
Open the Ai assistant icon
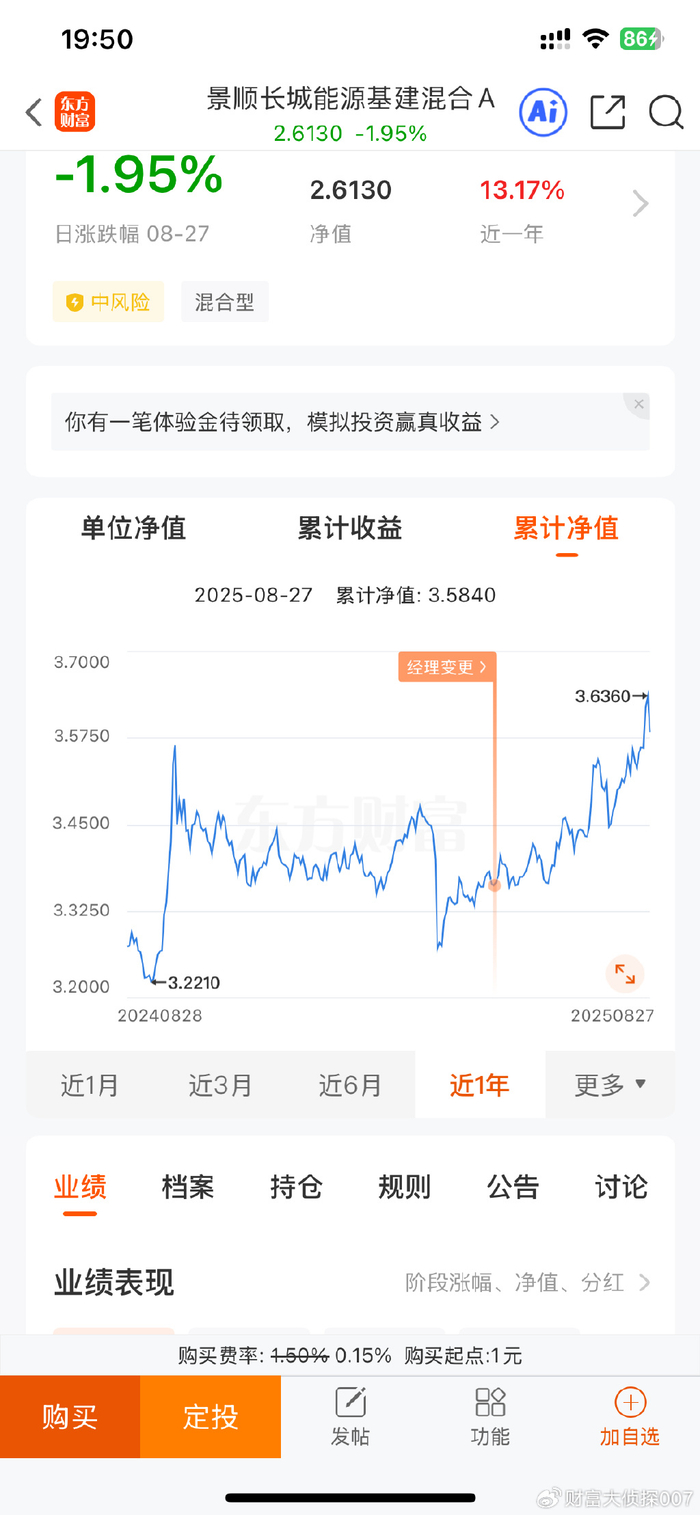[x=543, y=112]
